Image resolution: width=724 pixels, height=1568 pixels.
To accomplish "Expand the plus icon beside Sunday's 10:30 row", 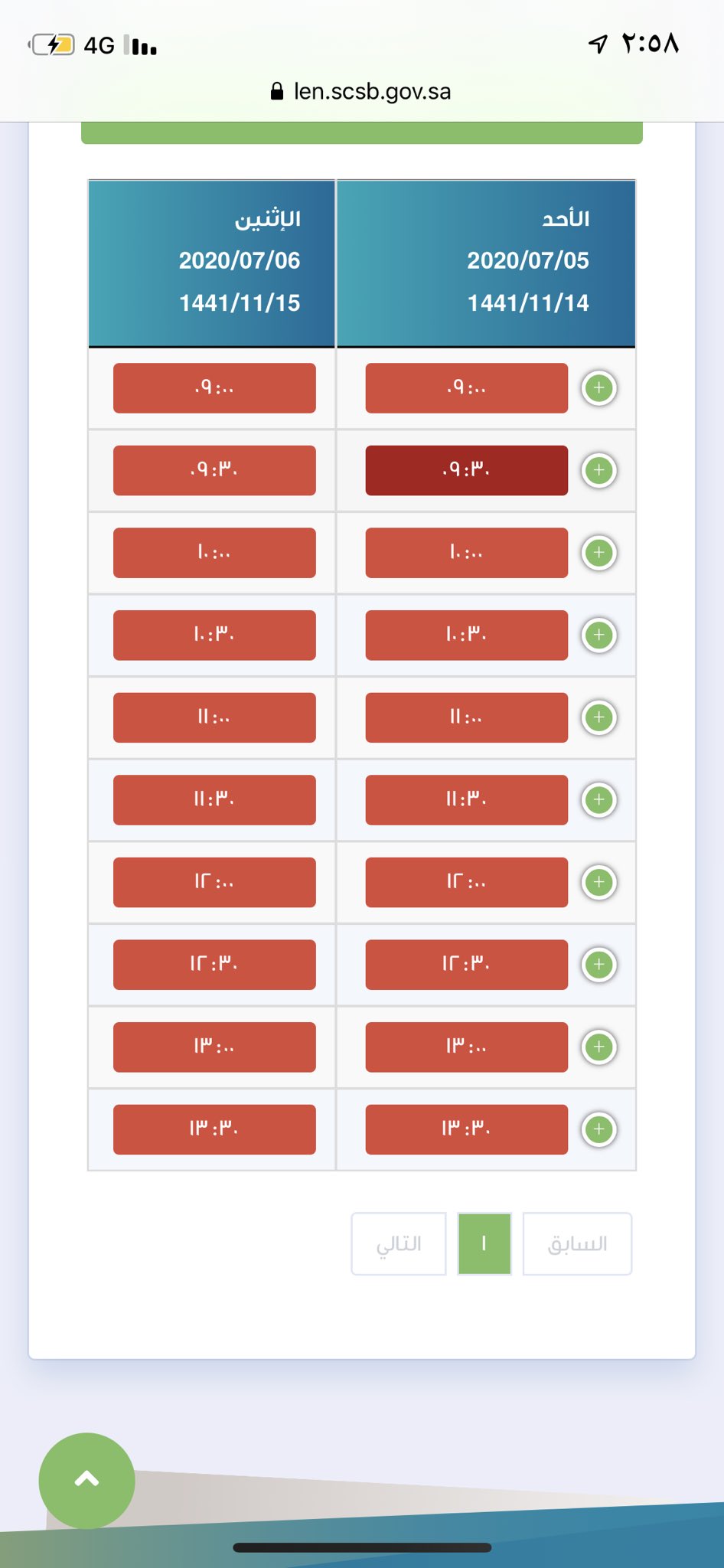I will point(599,635).
